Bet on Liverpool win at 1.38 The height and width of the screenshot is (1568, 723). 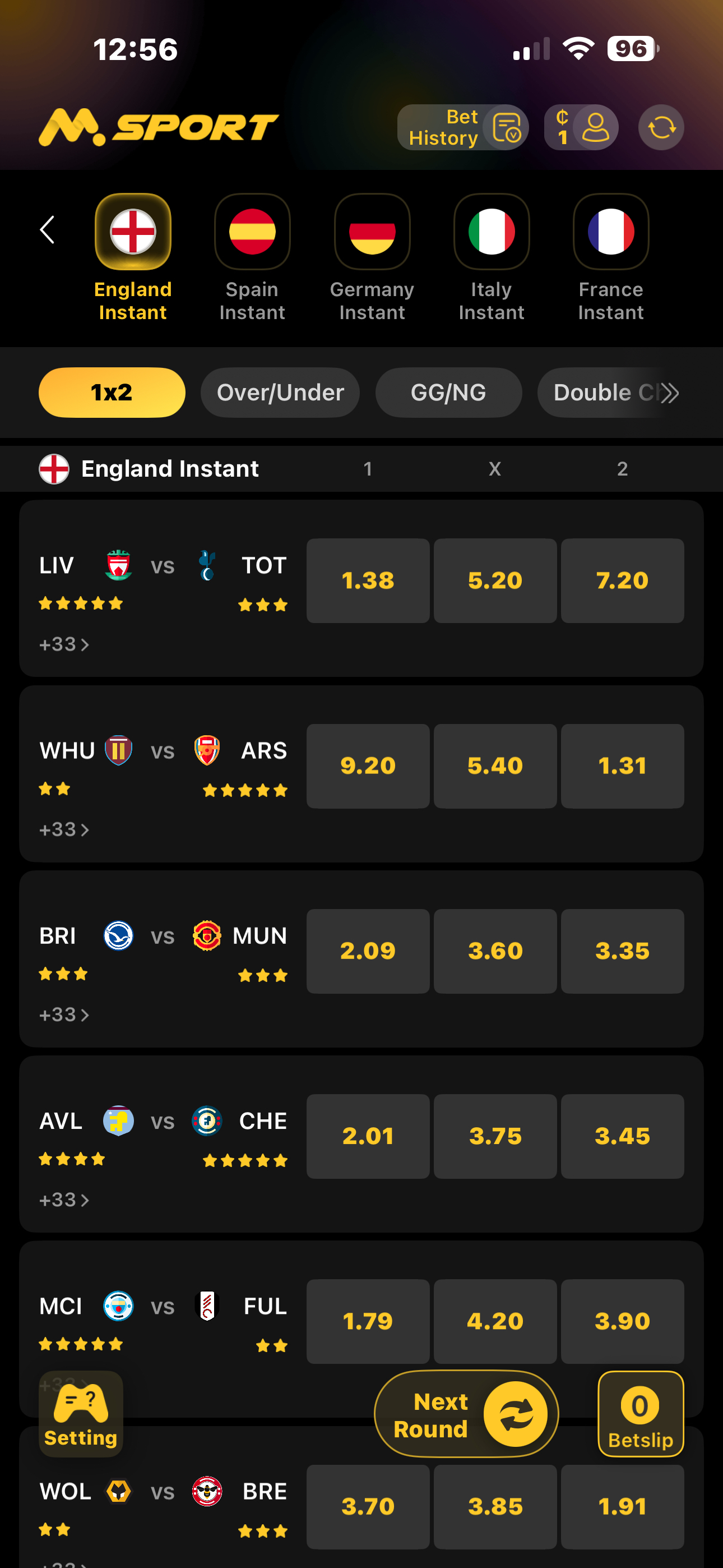[x=368, y=580]
